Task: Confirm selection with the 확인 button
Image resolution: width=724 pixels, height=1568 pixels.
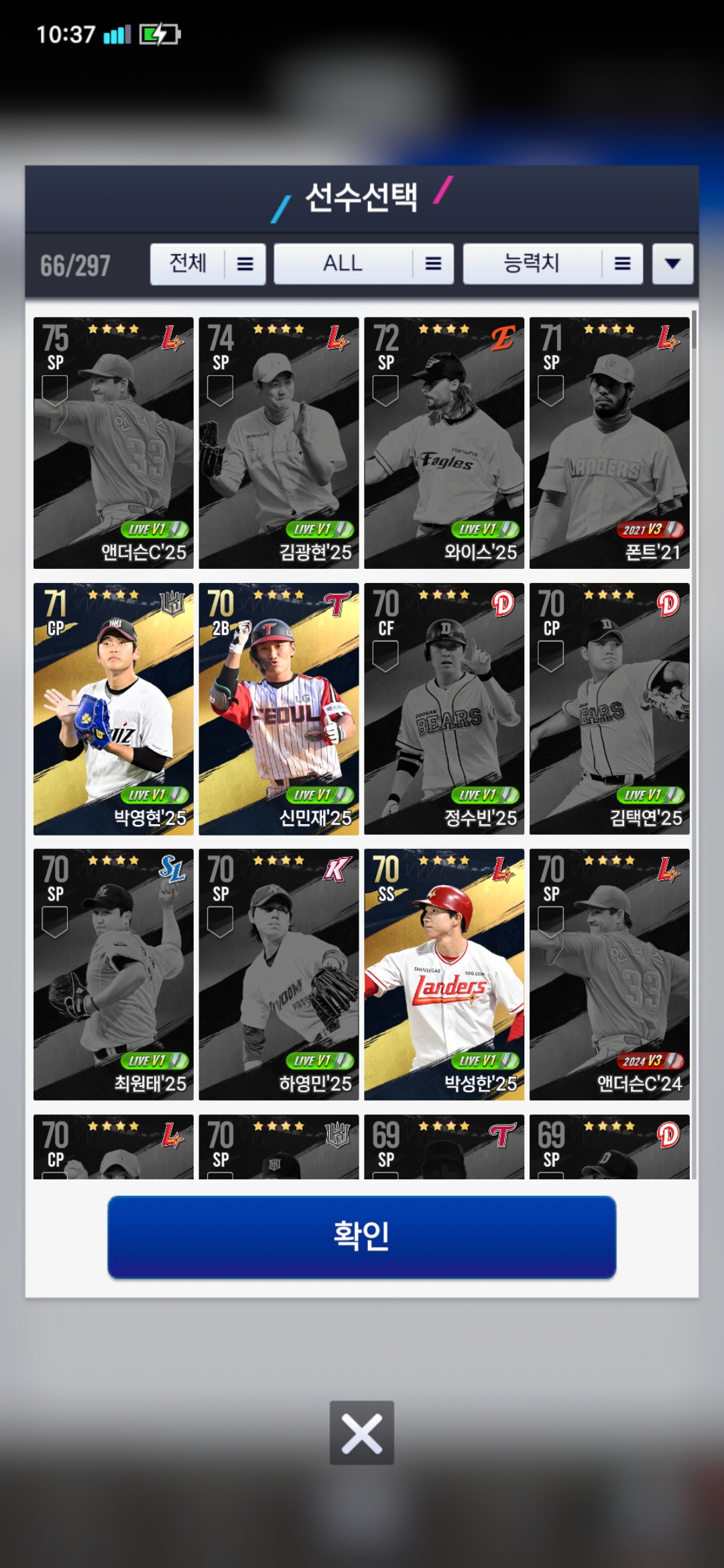Action: tap(362, 1236)
